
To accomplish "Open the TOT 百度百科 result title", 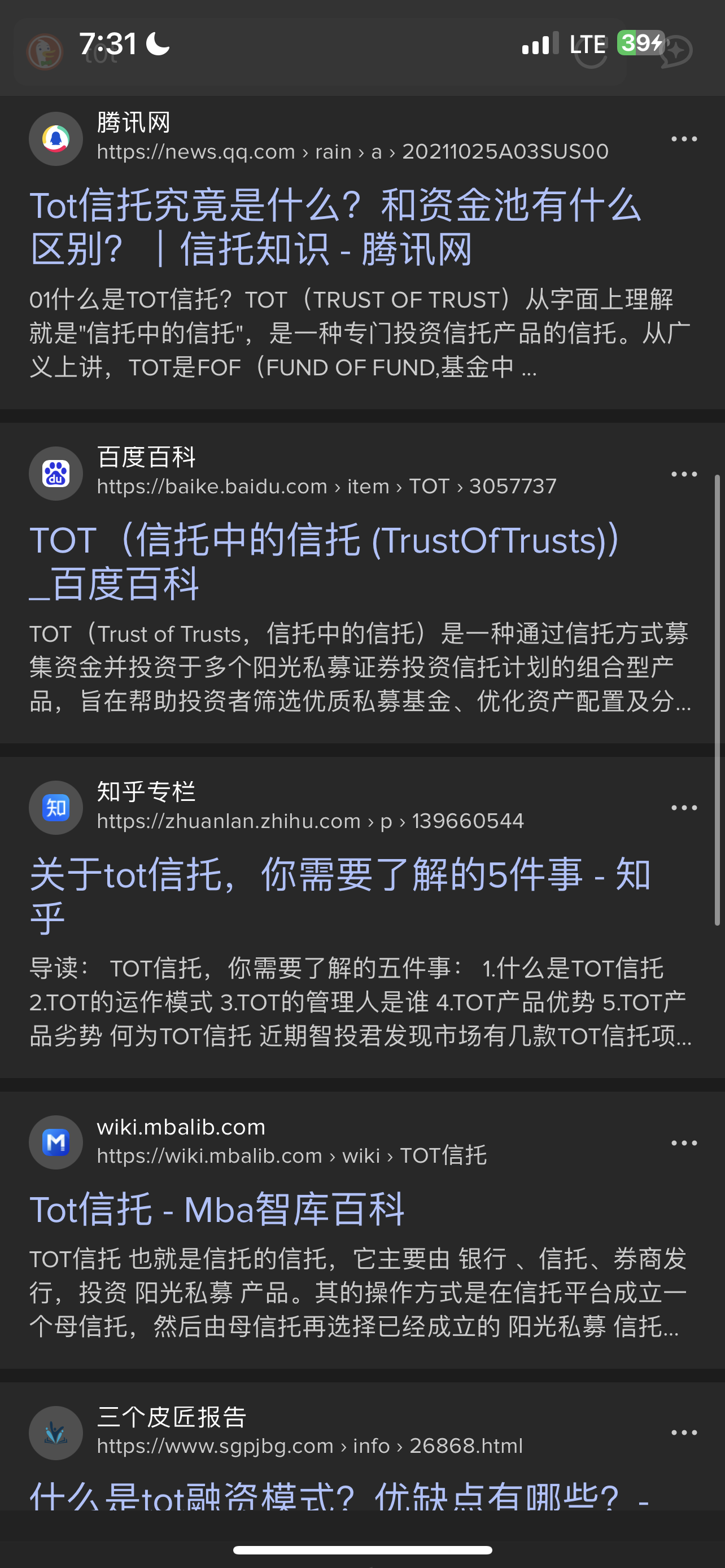I will [325, 562].
